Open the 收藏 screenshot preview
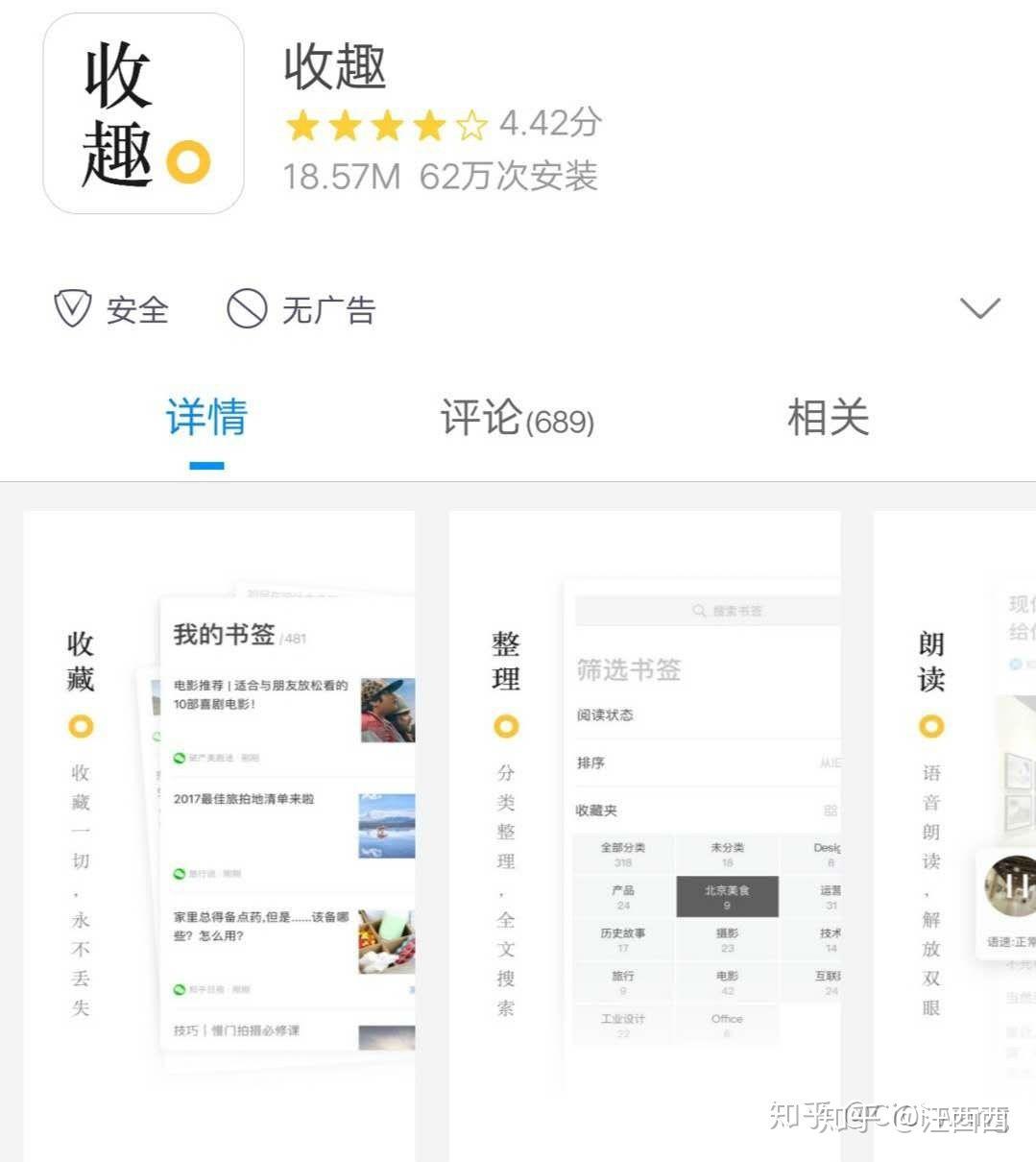 click(x=219, y=835)
